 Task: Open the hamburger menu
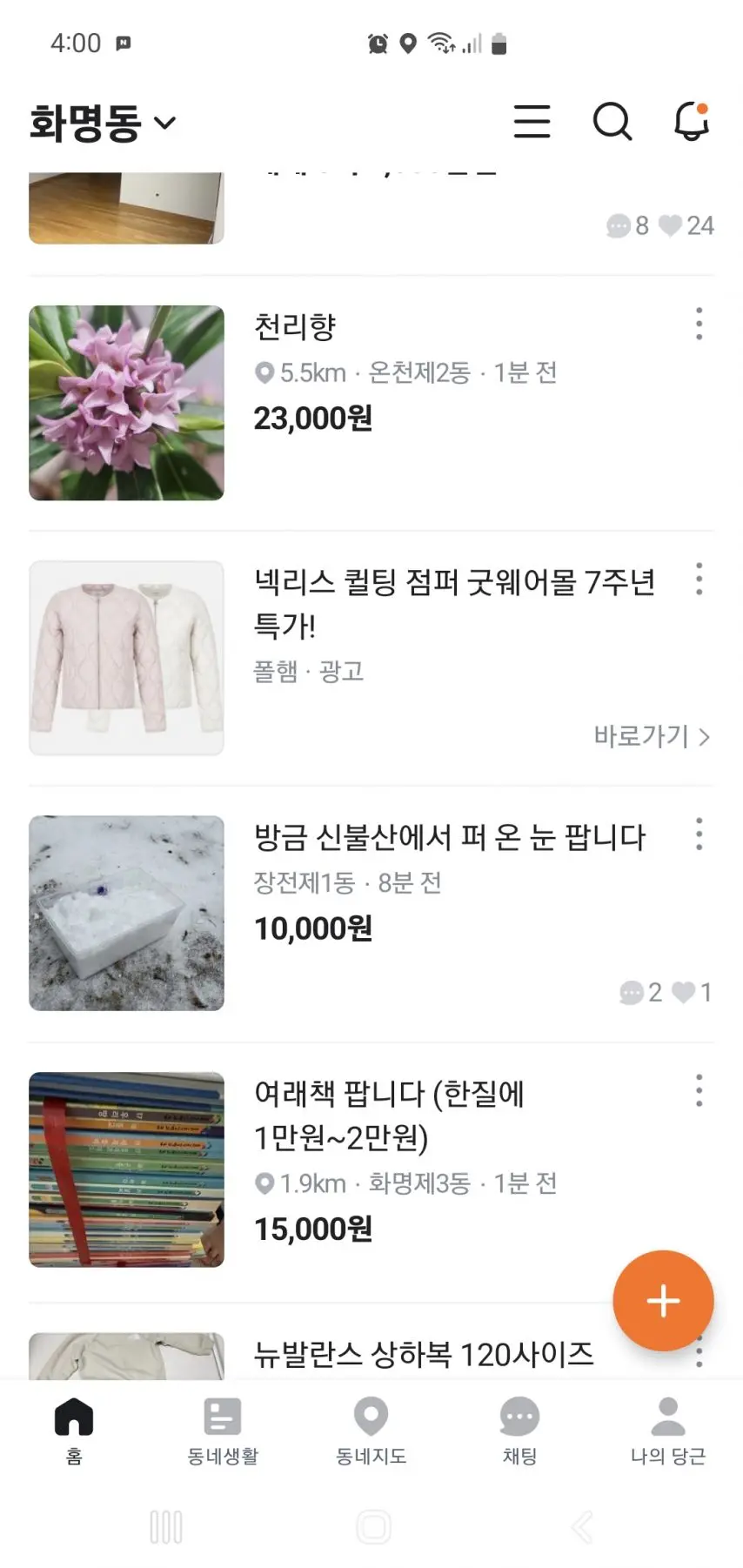pos(532,123)
